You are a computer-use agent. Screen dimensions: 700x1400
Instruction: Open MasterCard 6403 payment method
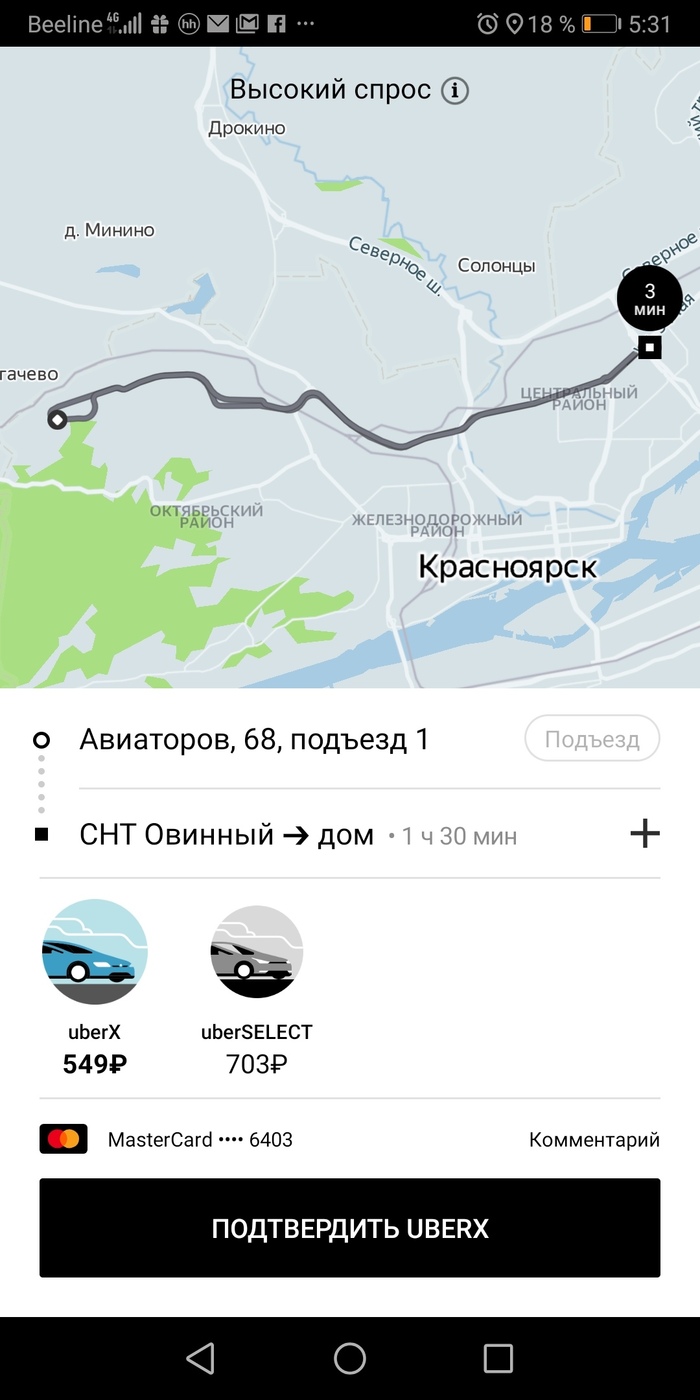(167, 1139)
